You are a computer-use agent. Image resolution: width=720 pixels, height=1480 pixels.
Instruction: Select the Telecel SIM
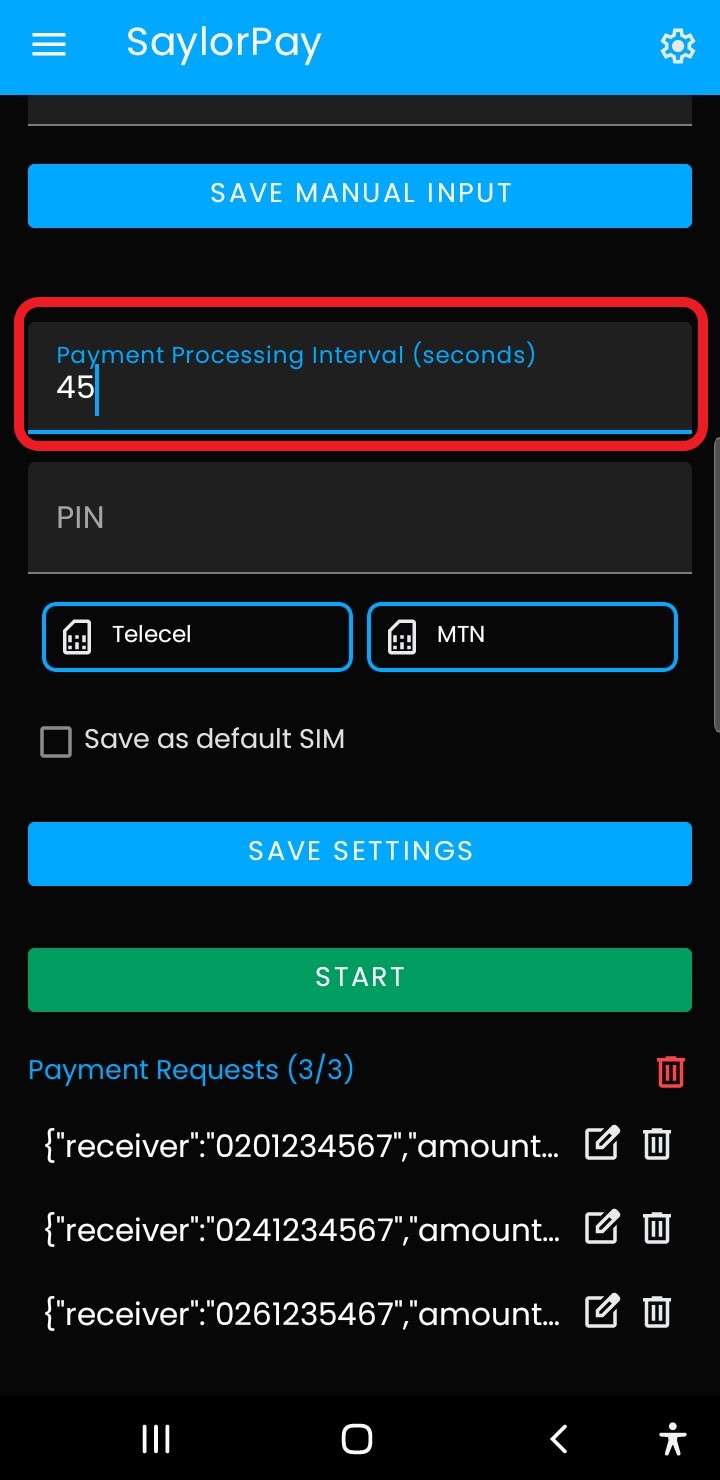tap(197, 636)
